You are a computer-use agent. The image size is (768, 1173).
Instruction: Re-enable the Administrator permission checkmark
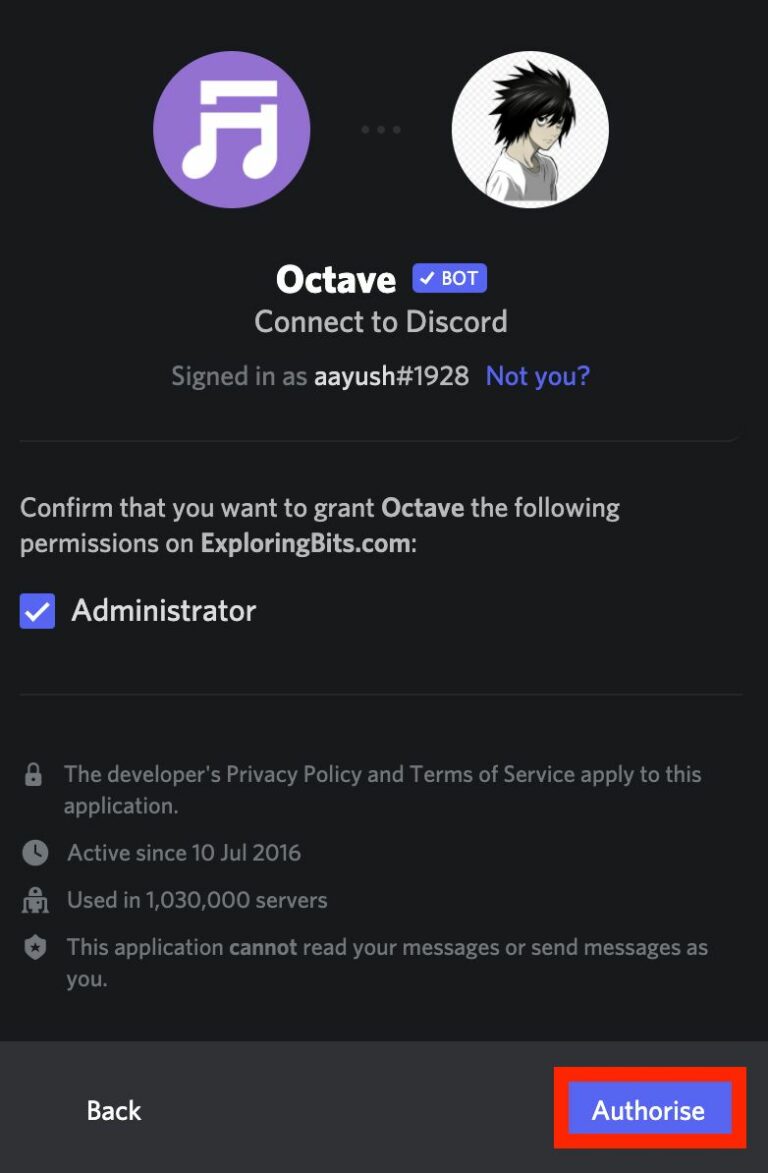point(37,610)
